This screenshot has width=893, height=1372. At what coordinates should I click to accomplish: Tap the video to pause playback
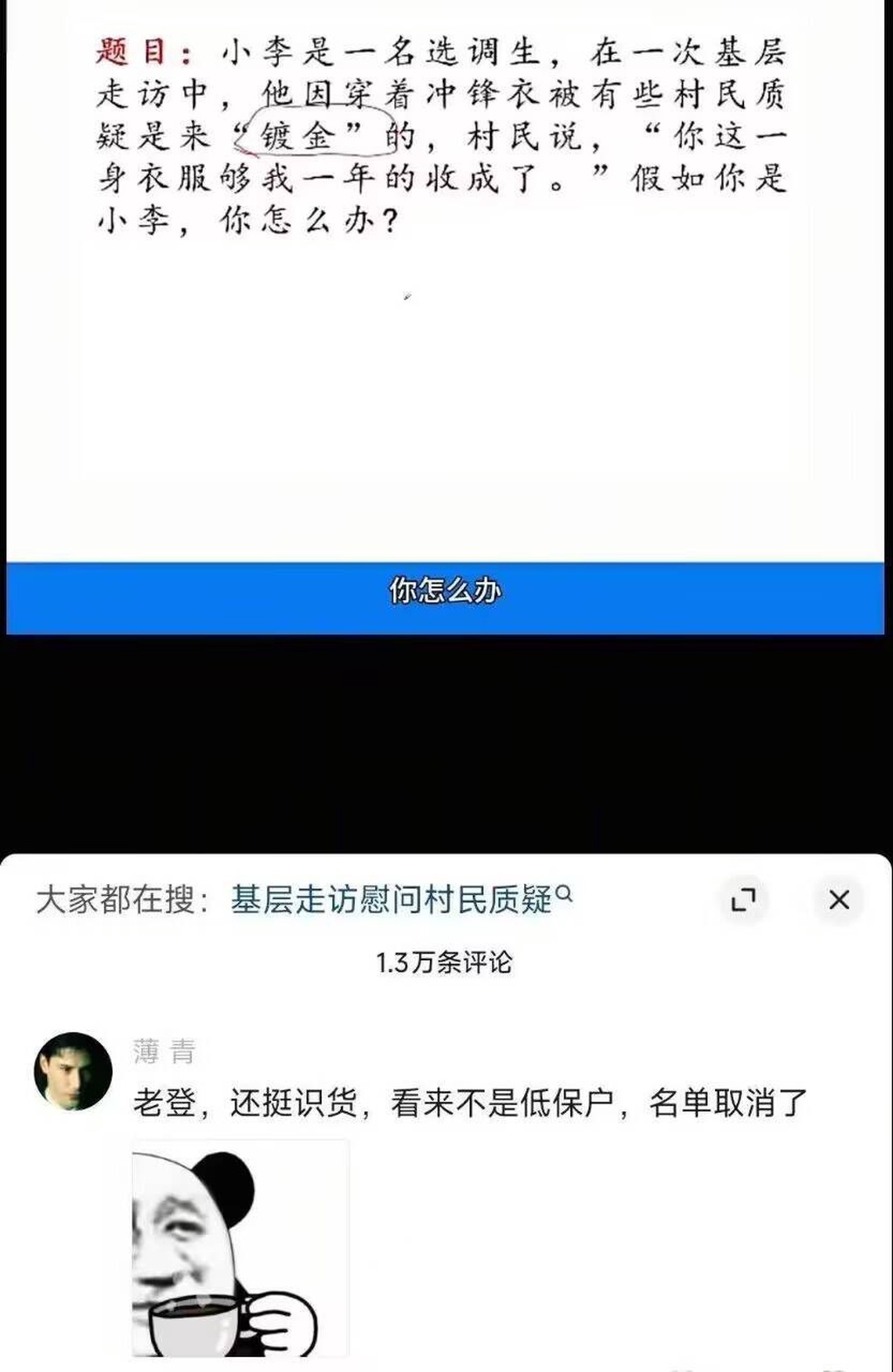click(x=445, y=349)
